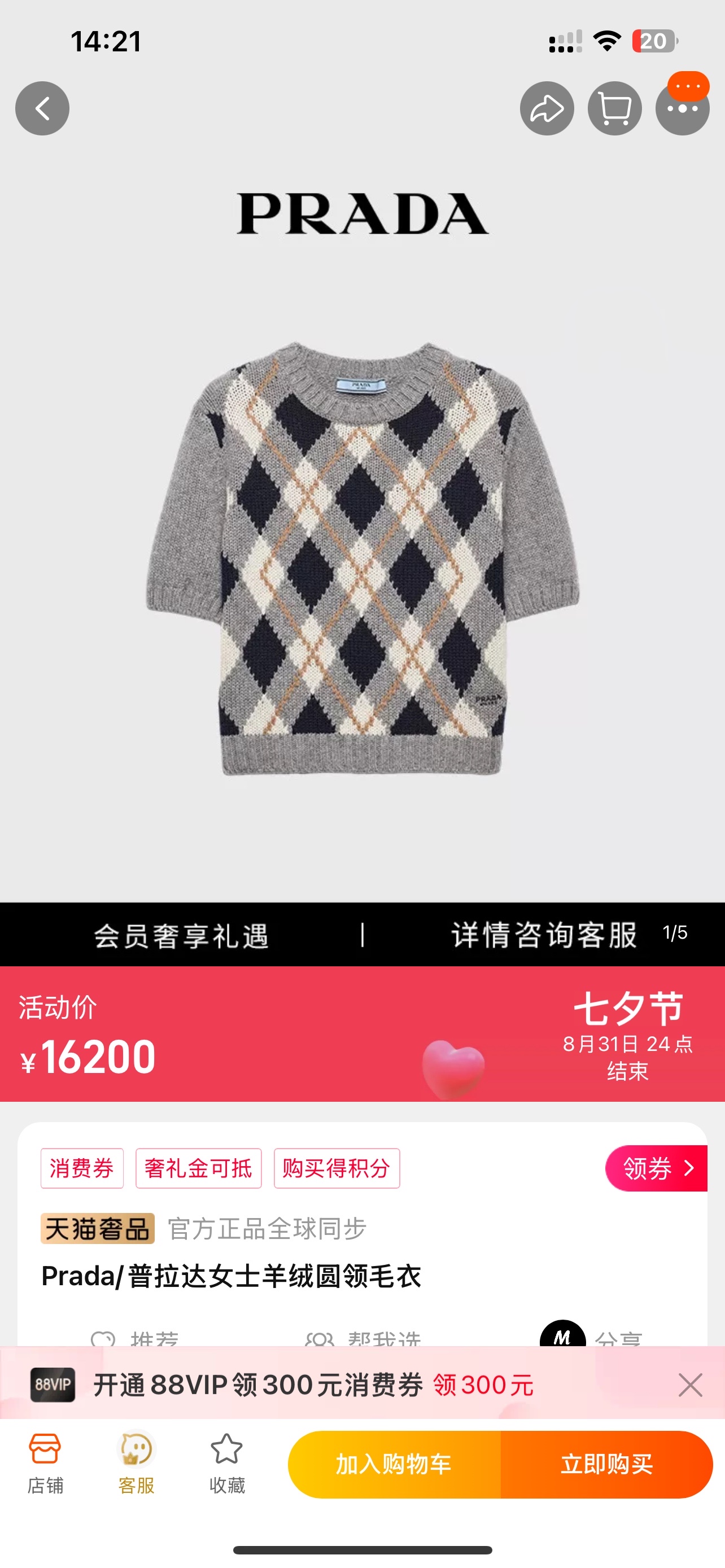Share this Prada sweater listing
Viewport: 725px width, 1568px height.
pyautogui.click(x=546, y=108)
